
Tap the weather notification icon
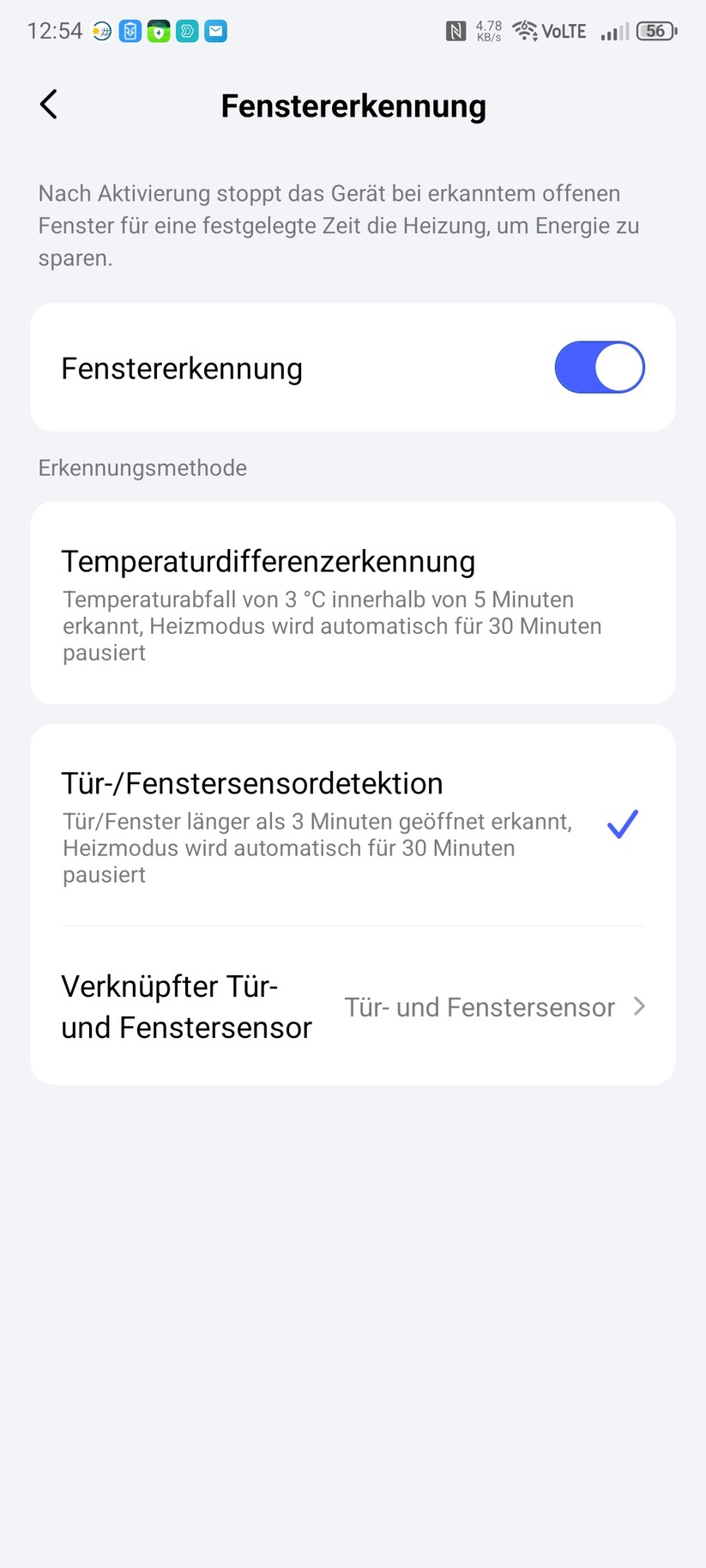pyautogui.click(x=100, y=30)
